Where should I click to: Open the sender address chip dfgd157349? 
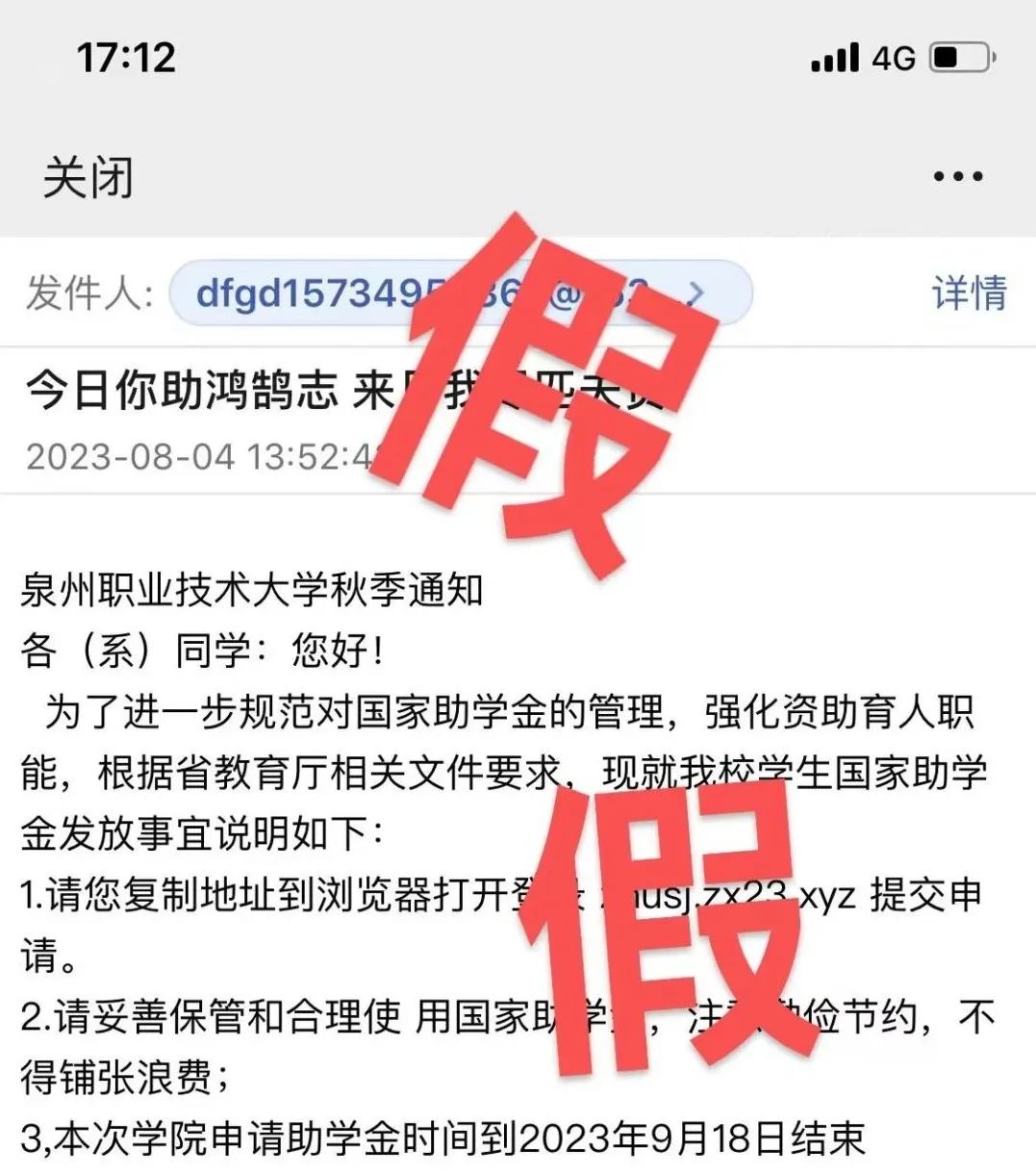(460, 293)
